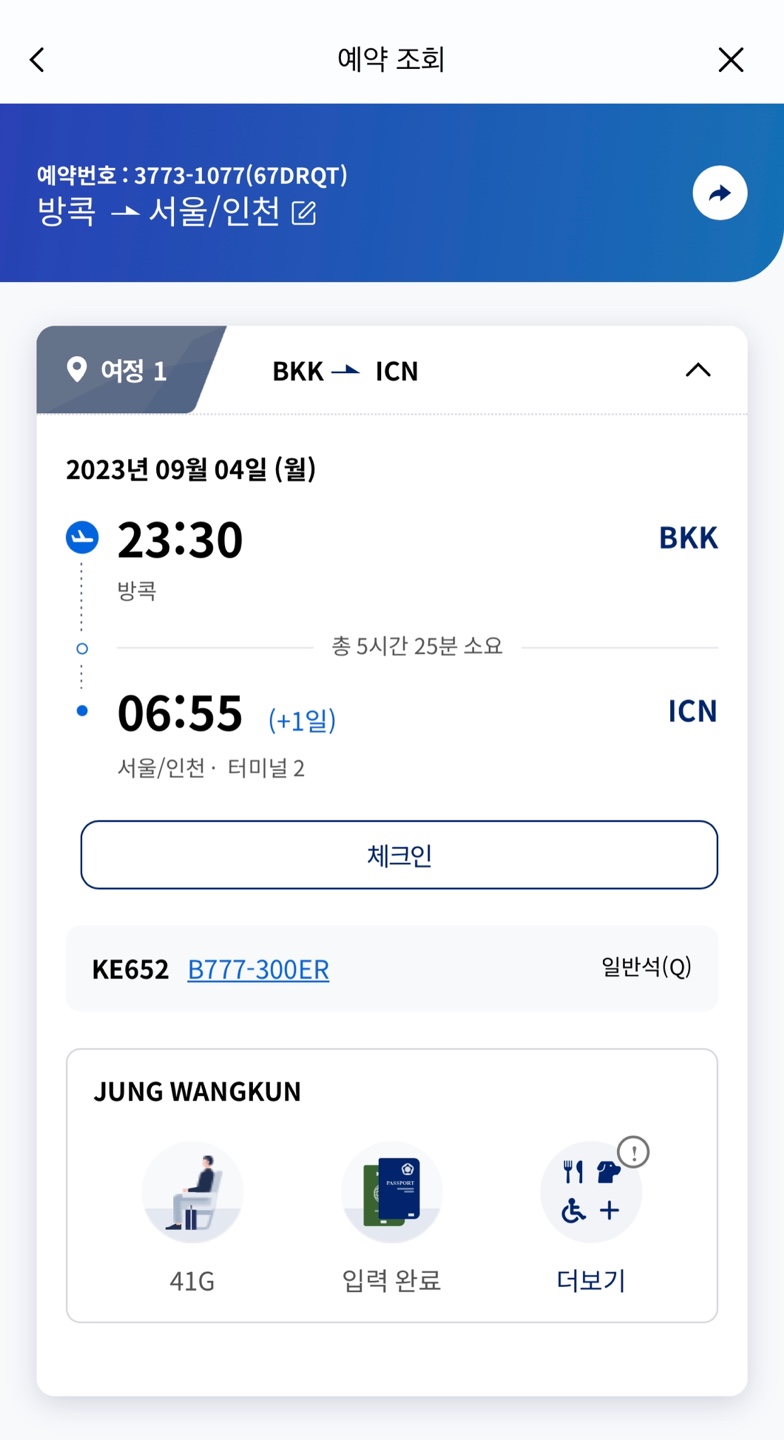Tap the 체크인 button

pos(399,855)
